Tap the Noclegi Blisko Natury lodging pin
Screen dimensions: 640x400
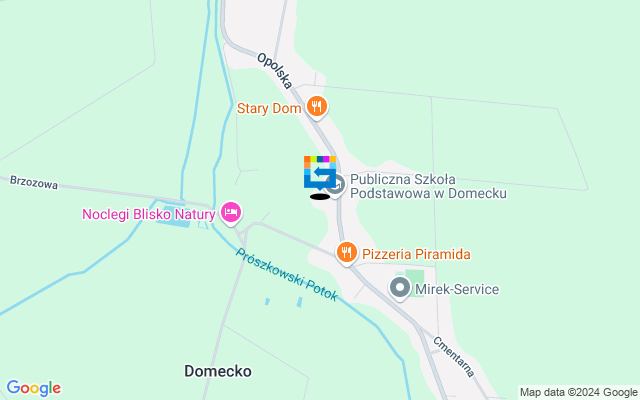coord(231,212)
